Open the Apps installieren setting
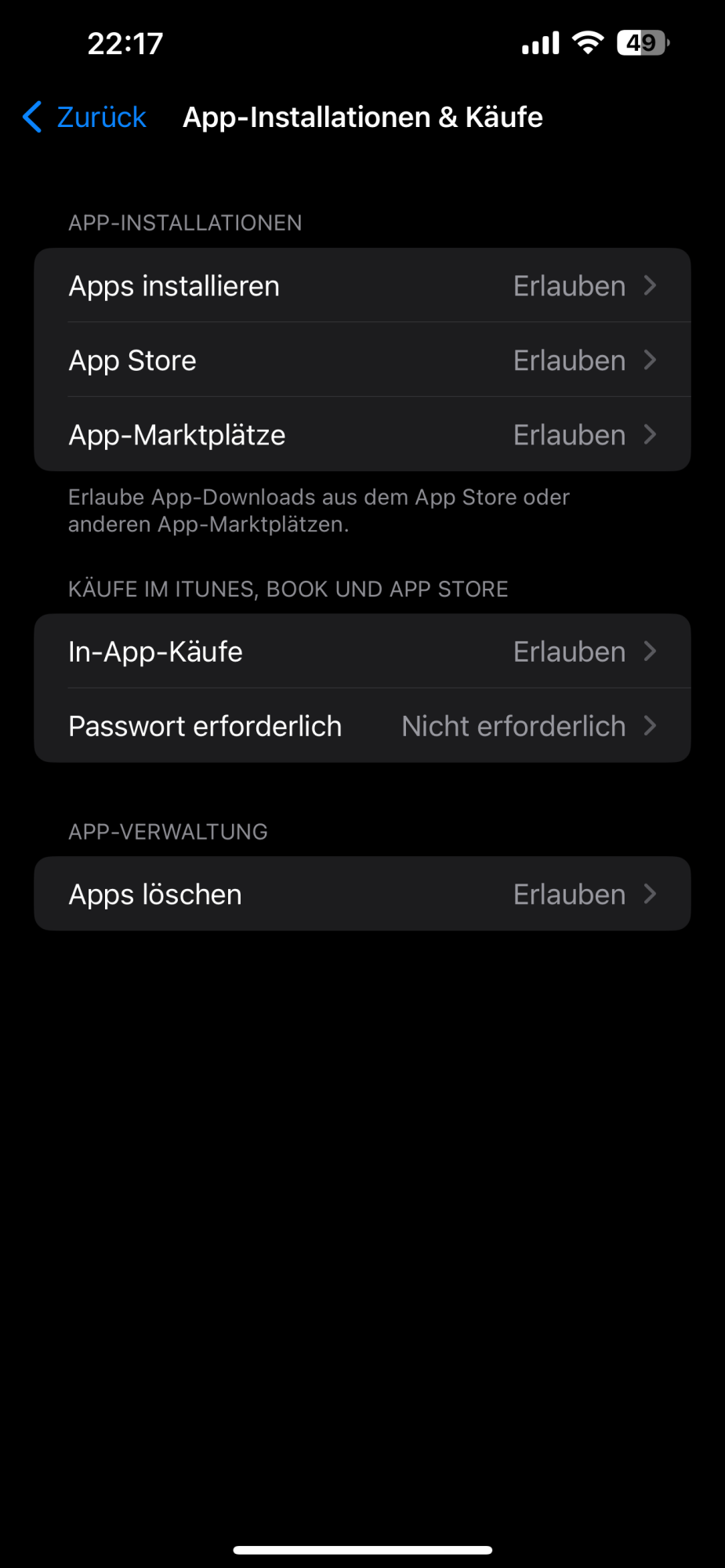This screenshot has width=725, height=1568. [362, 286]
